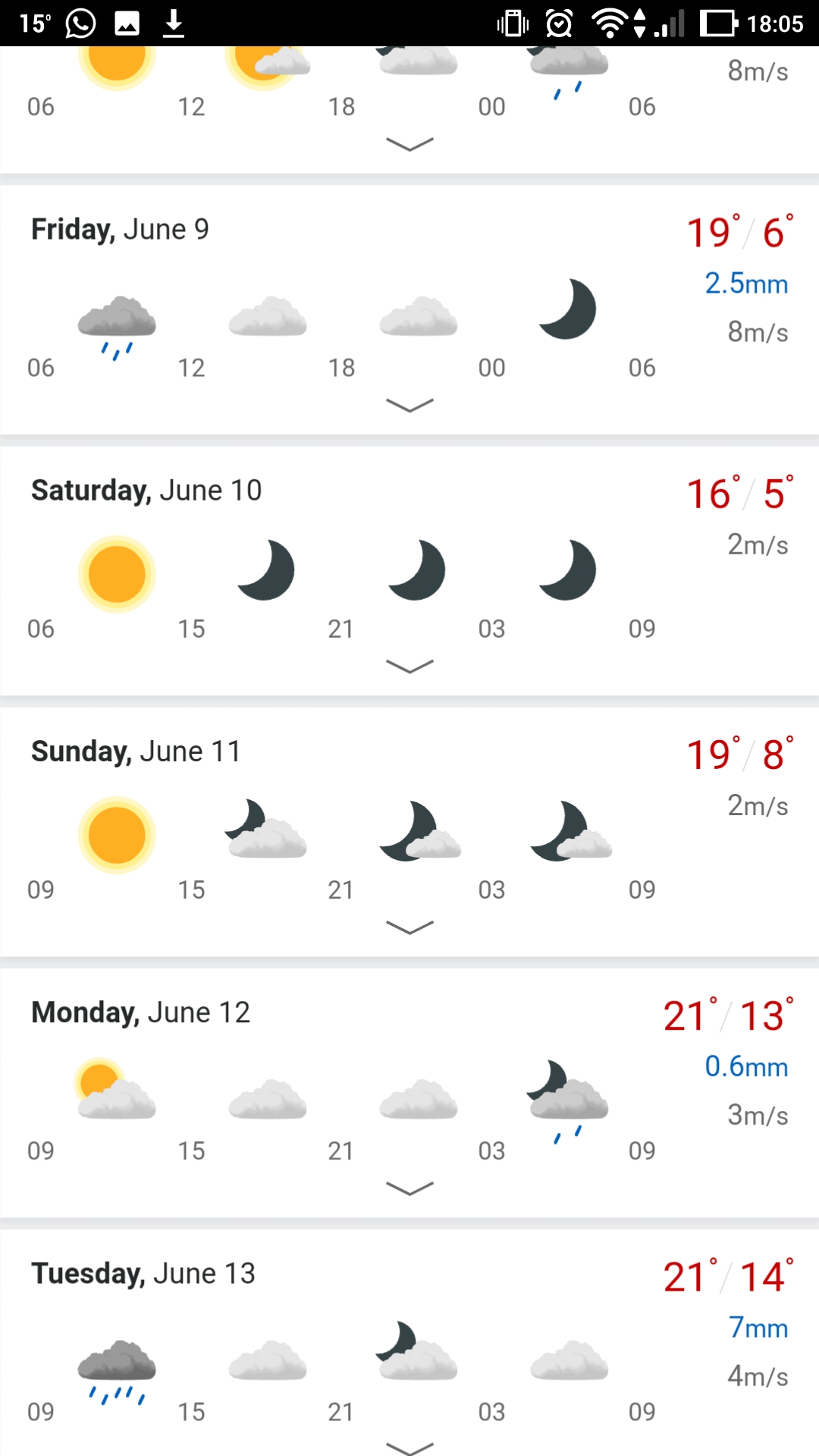Expand the Monday, June 12 forecast chevron
This screenshot has height=1456, width=819.
409,1188
